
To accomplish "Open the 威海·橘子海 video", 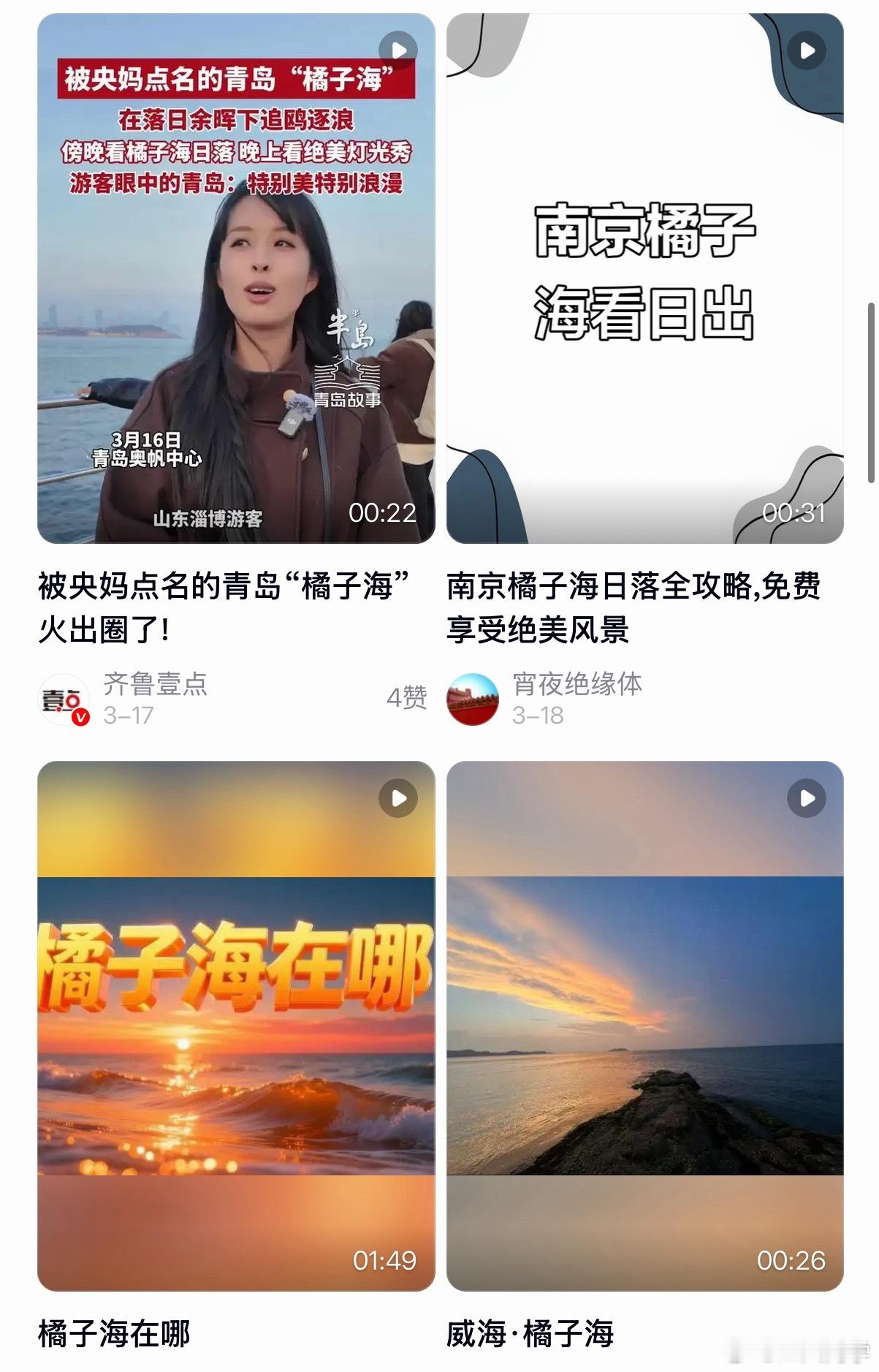I will tap(644, 1026).
